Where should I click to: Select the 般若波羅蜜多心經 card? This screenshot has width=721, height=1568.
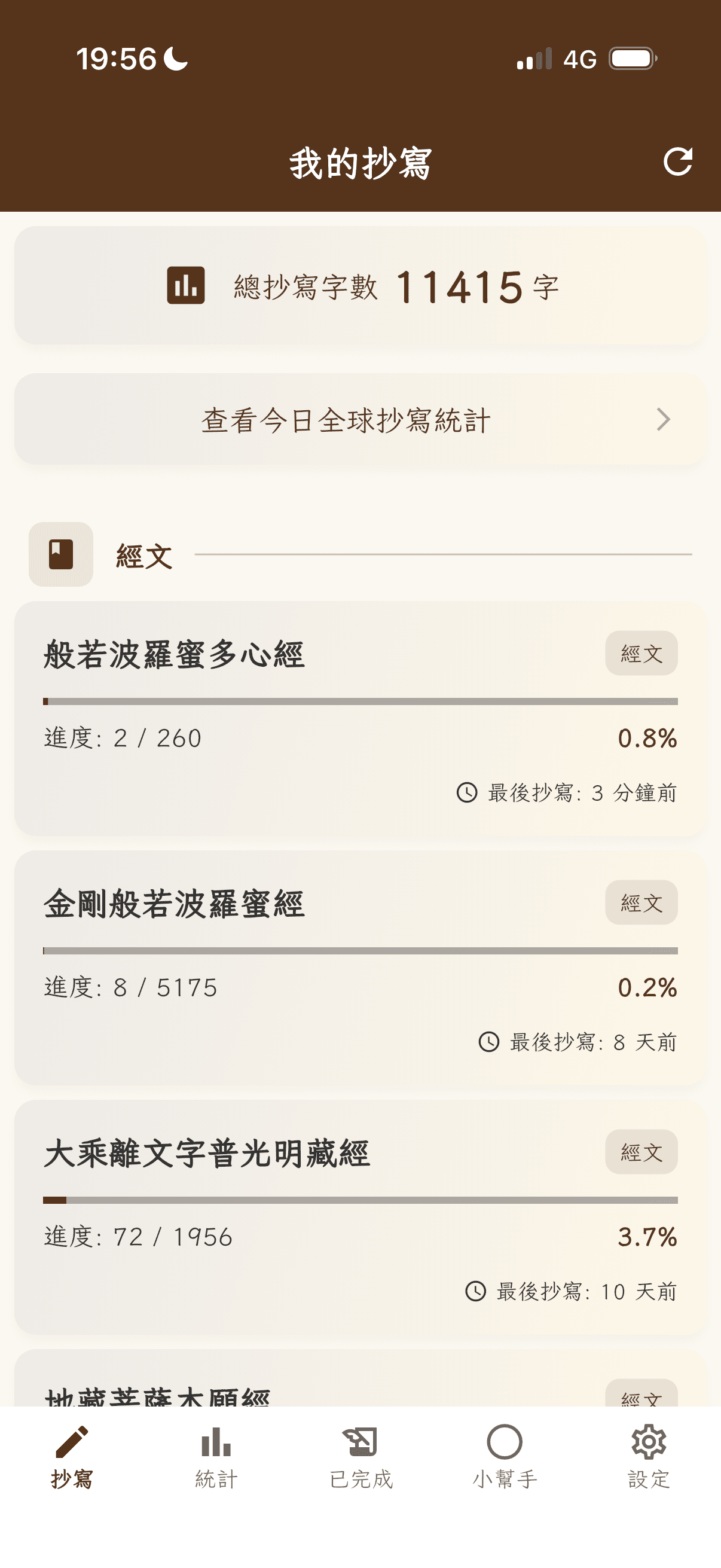361,718
